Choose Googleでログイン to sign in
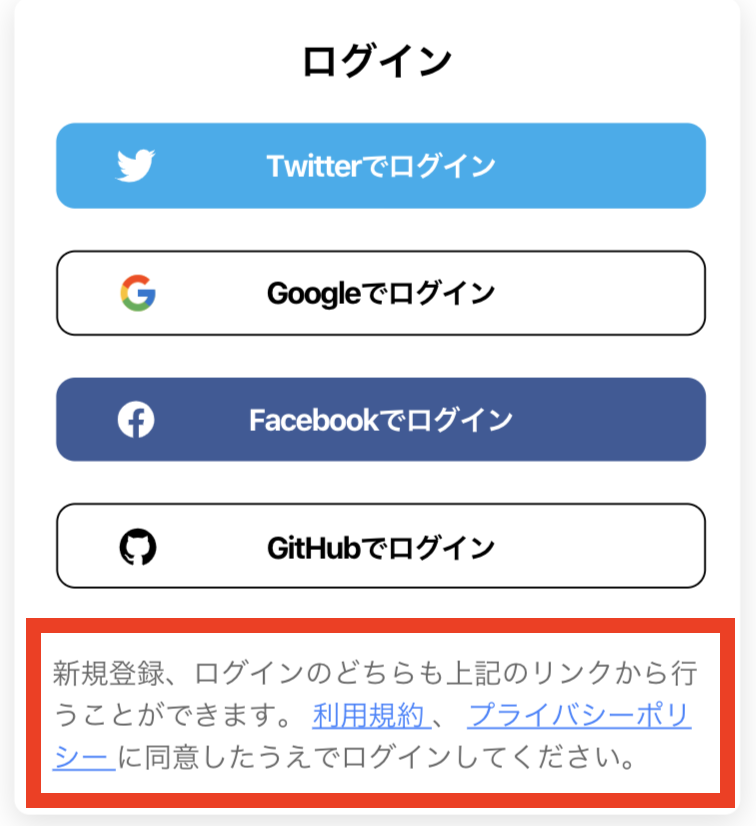 (x=380, y=293)
